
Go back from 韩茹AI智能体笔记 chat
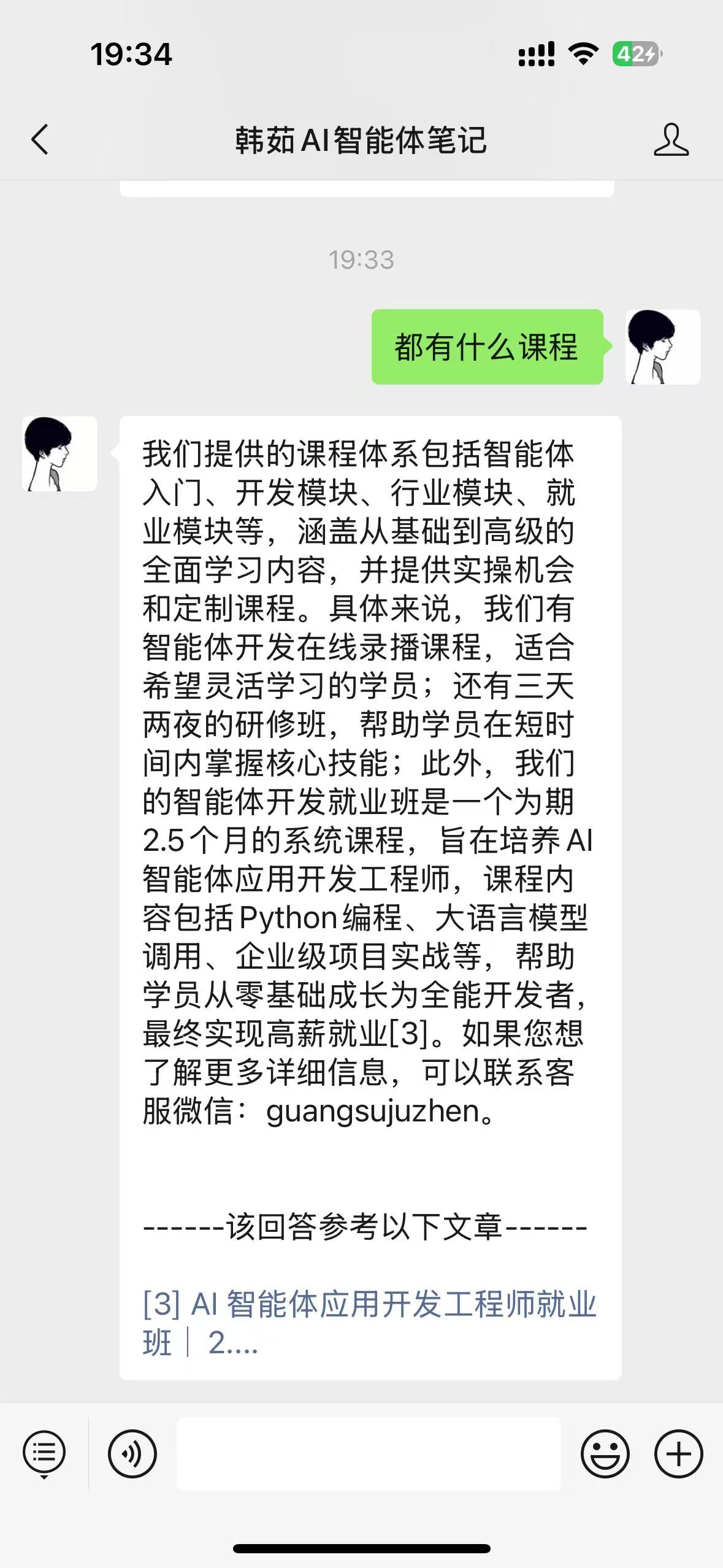tap(40, 139)
